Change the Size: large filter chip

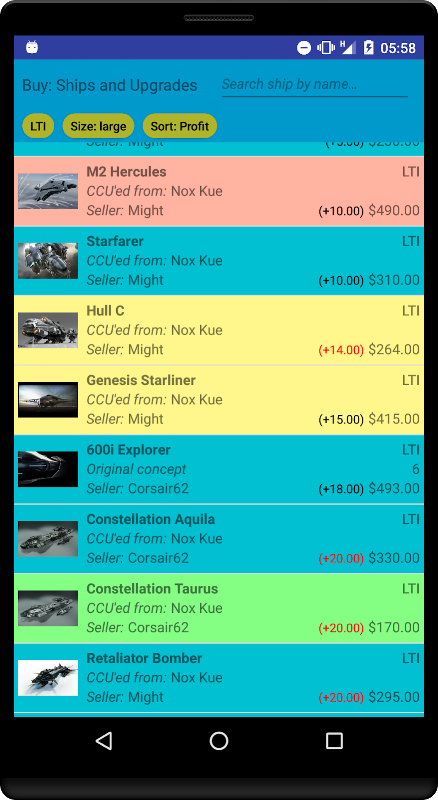point(98,126)
